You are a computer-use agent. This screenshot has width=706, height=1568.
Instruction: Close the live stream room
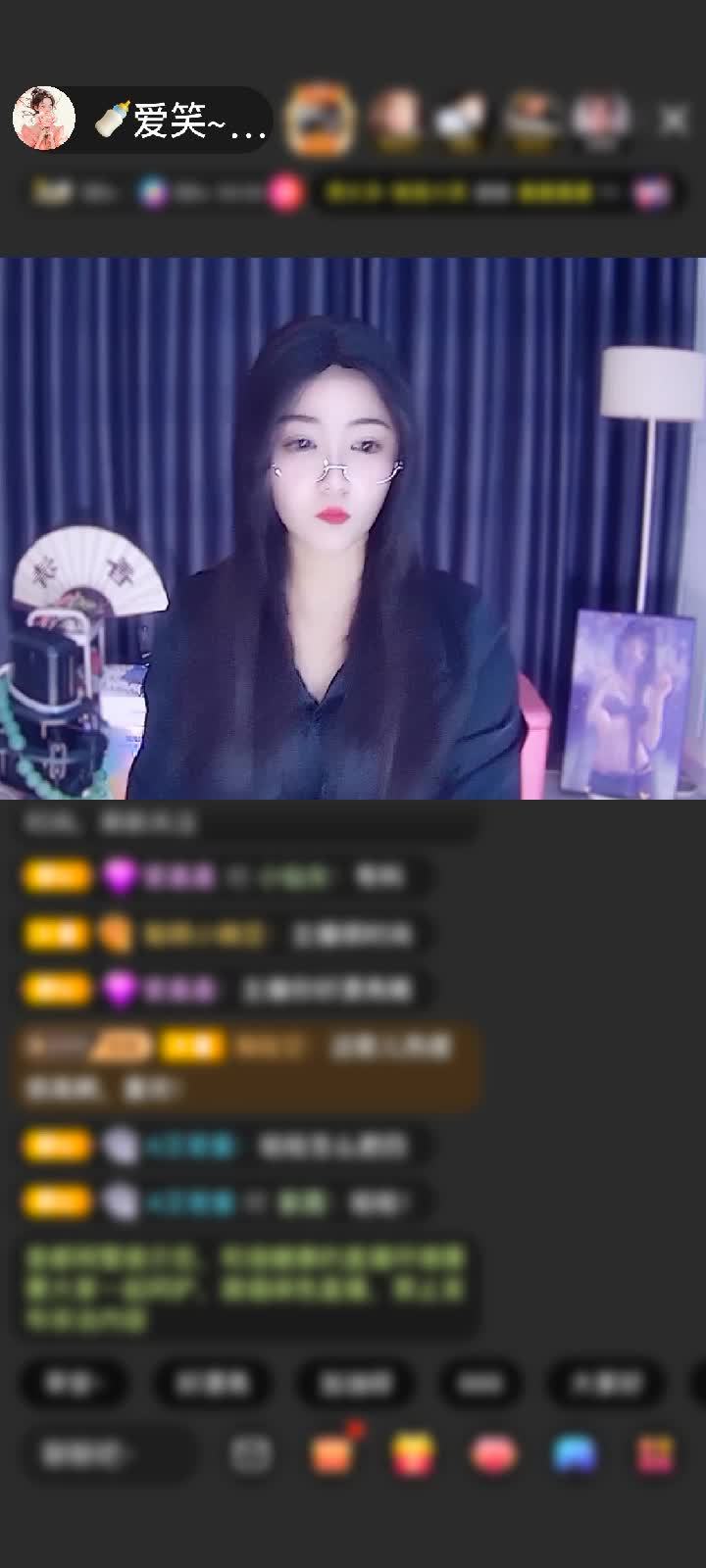(674, 120)
